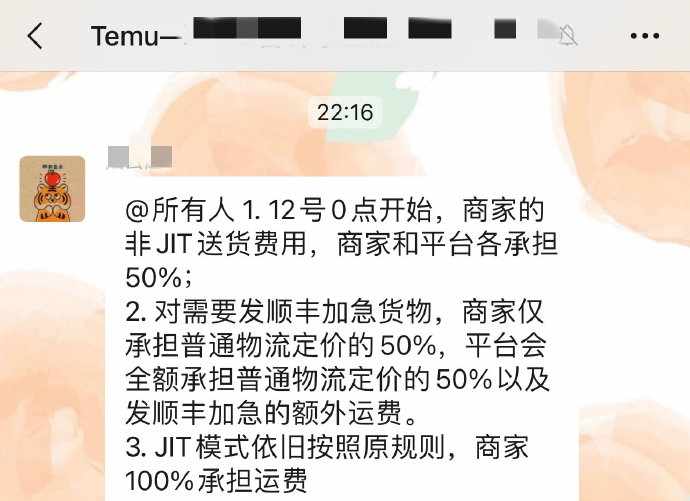Open the three-dot chat options menu
The image size is (690, 501).
click(645, 36)
